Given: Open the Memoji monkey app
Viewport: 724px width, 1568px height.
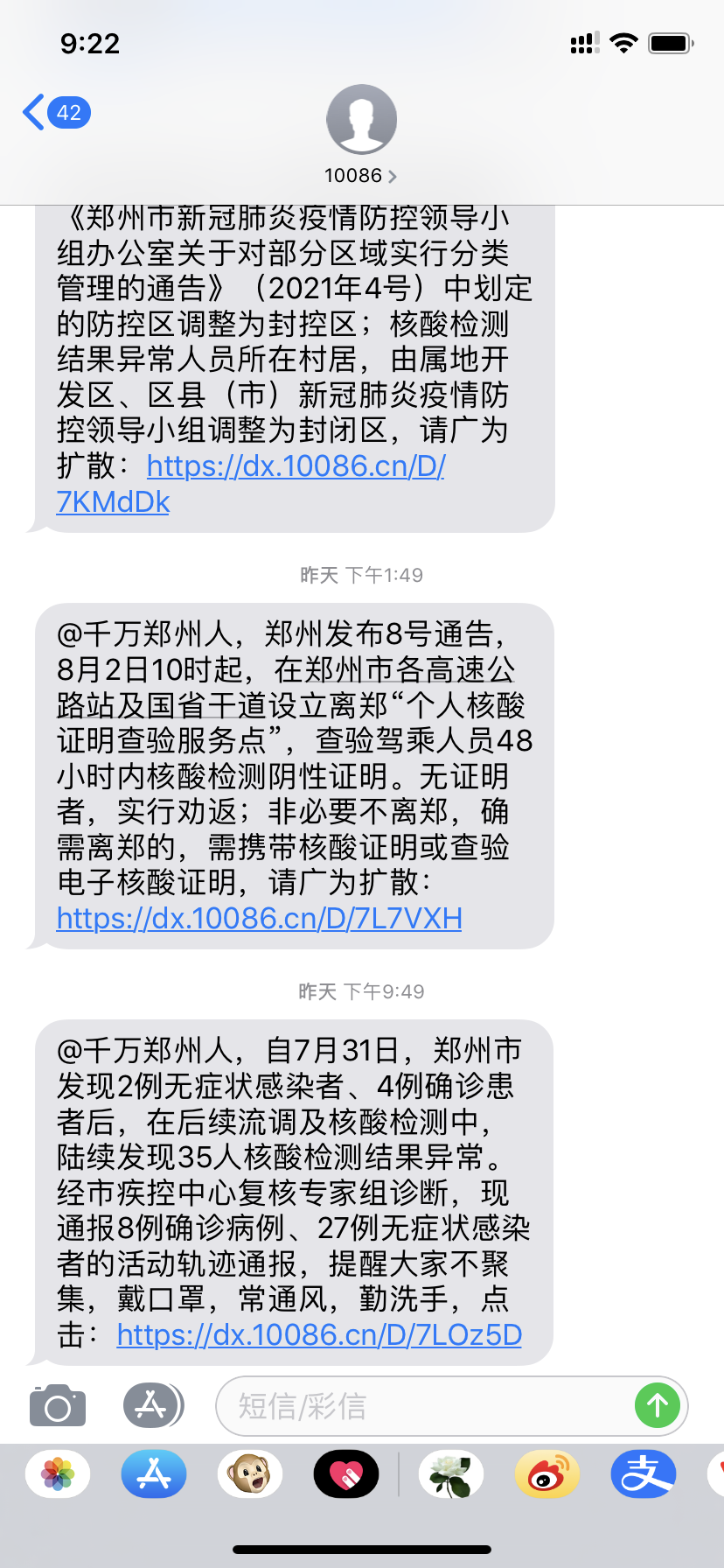Looking at the screenshot, I should point(250,1474).
